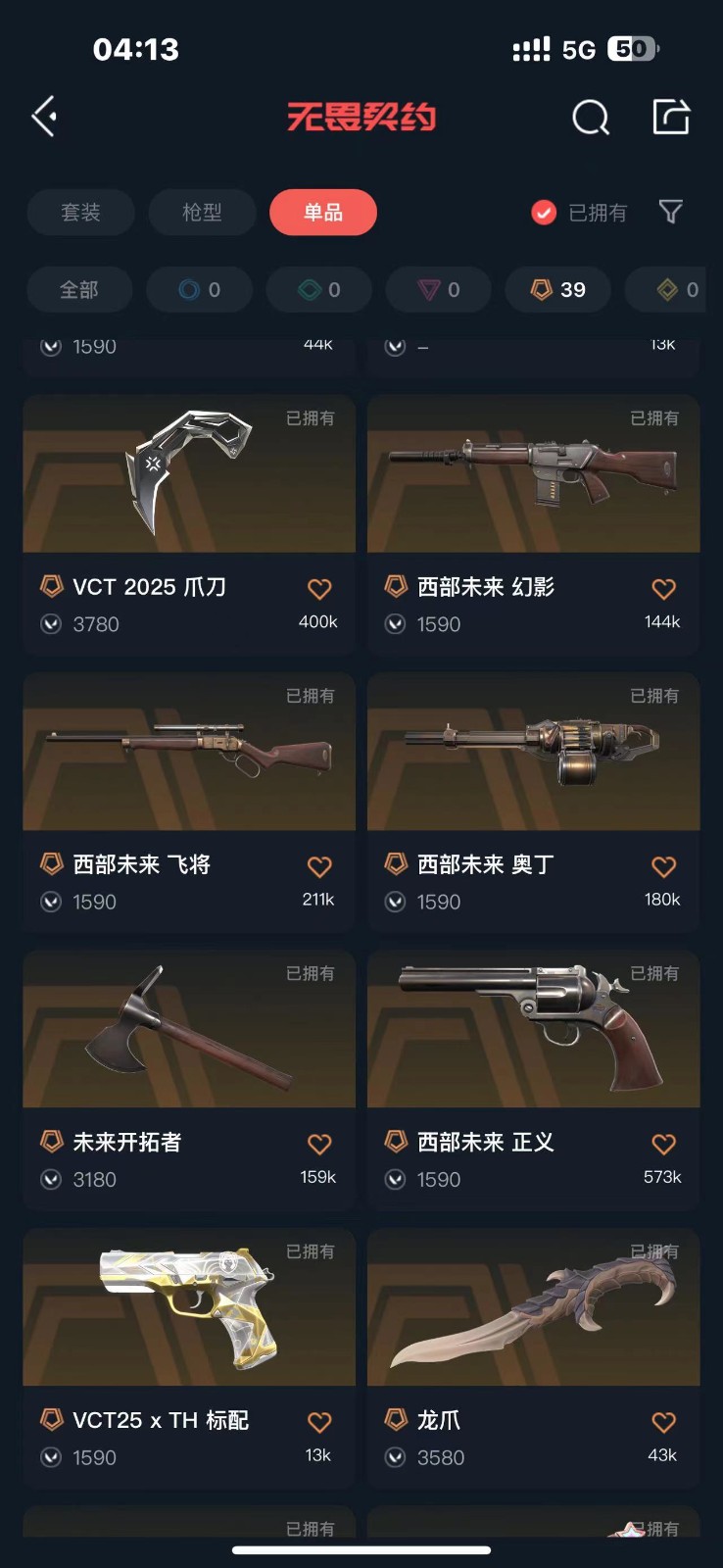Select the 全部 tier chip
The image size is (723, 1568).
pyautogui.click(x=79, y=290)
